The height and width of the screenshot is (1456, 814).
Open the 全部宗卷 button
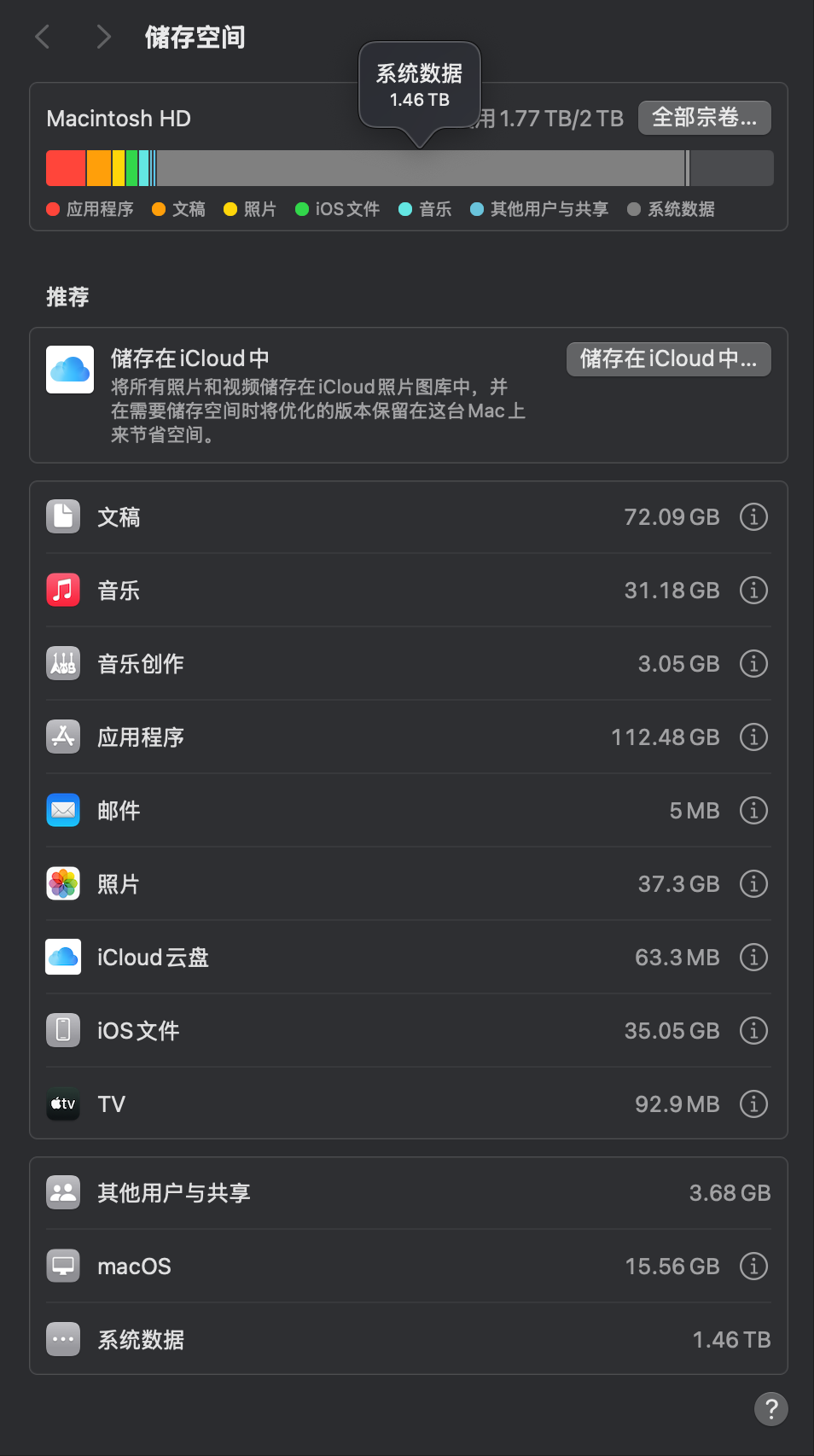click(704, 118)
